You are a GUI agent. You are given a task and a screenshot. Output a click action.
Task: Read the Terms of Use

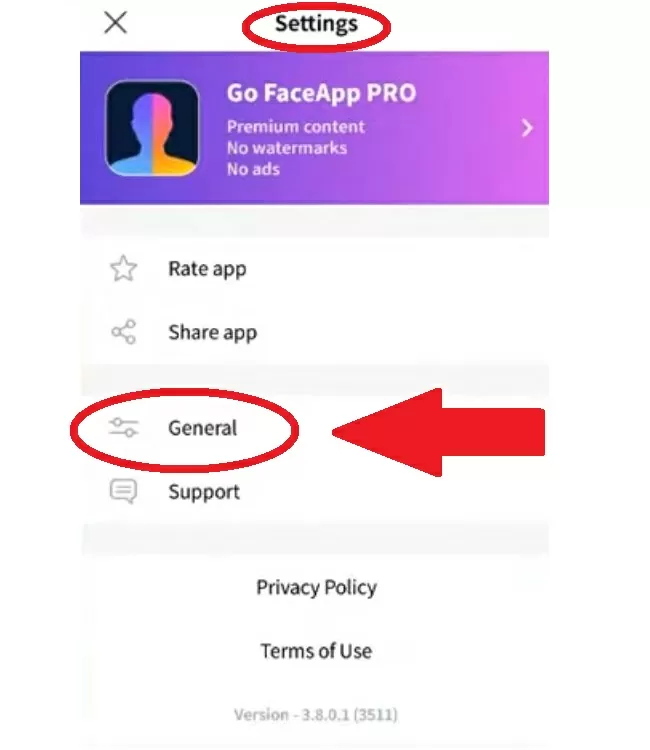coord(316,651)
